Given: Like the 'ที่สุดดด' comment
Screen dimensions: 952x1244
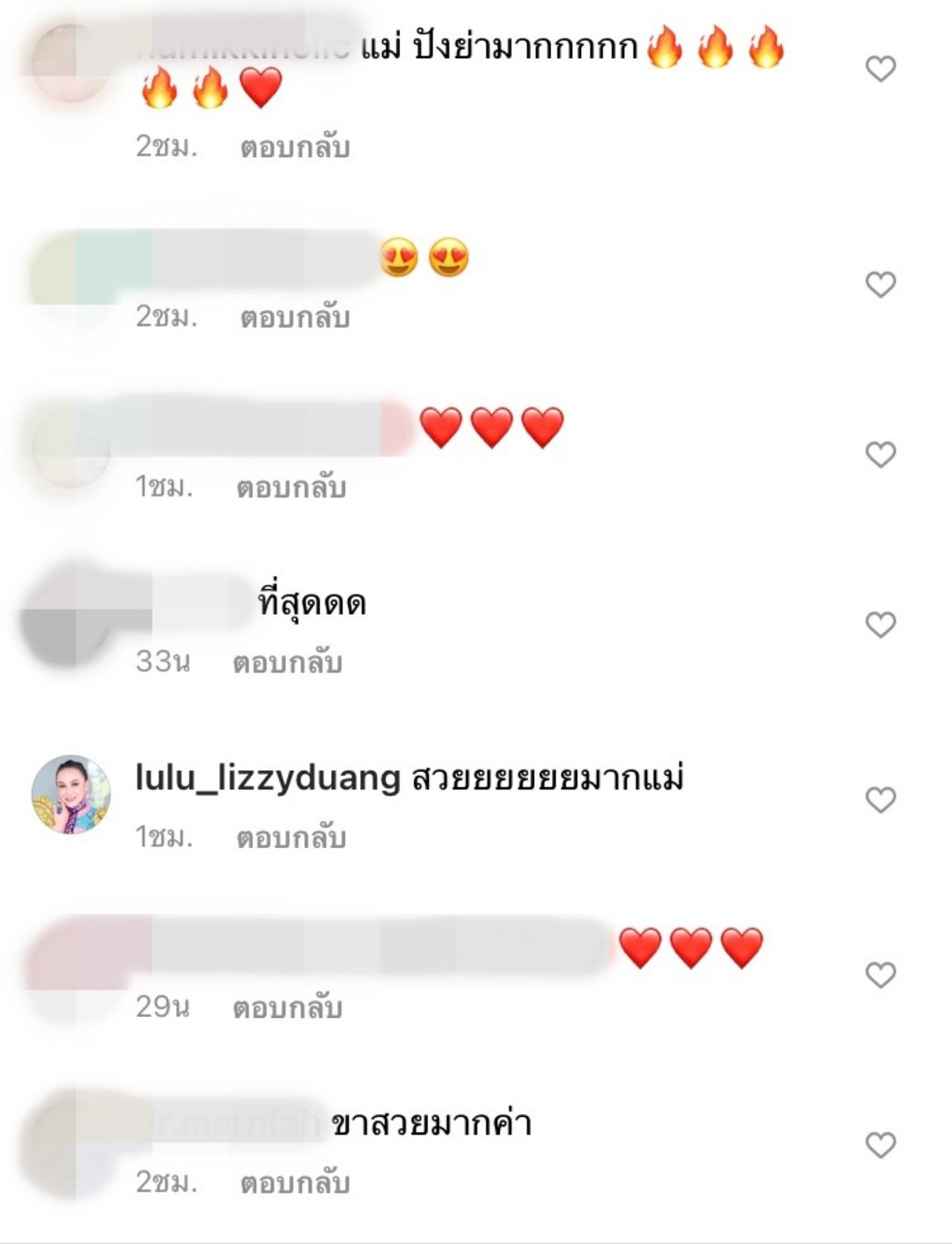Looking at the screenshot, I should tap(881, 625).
